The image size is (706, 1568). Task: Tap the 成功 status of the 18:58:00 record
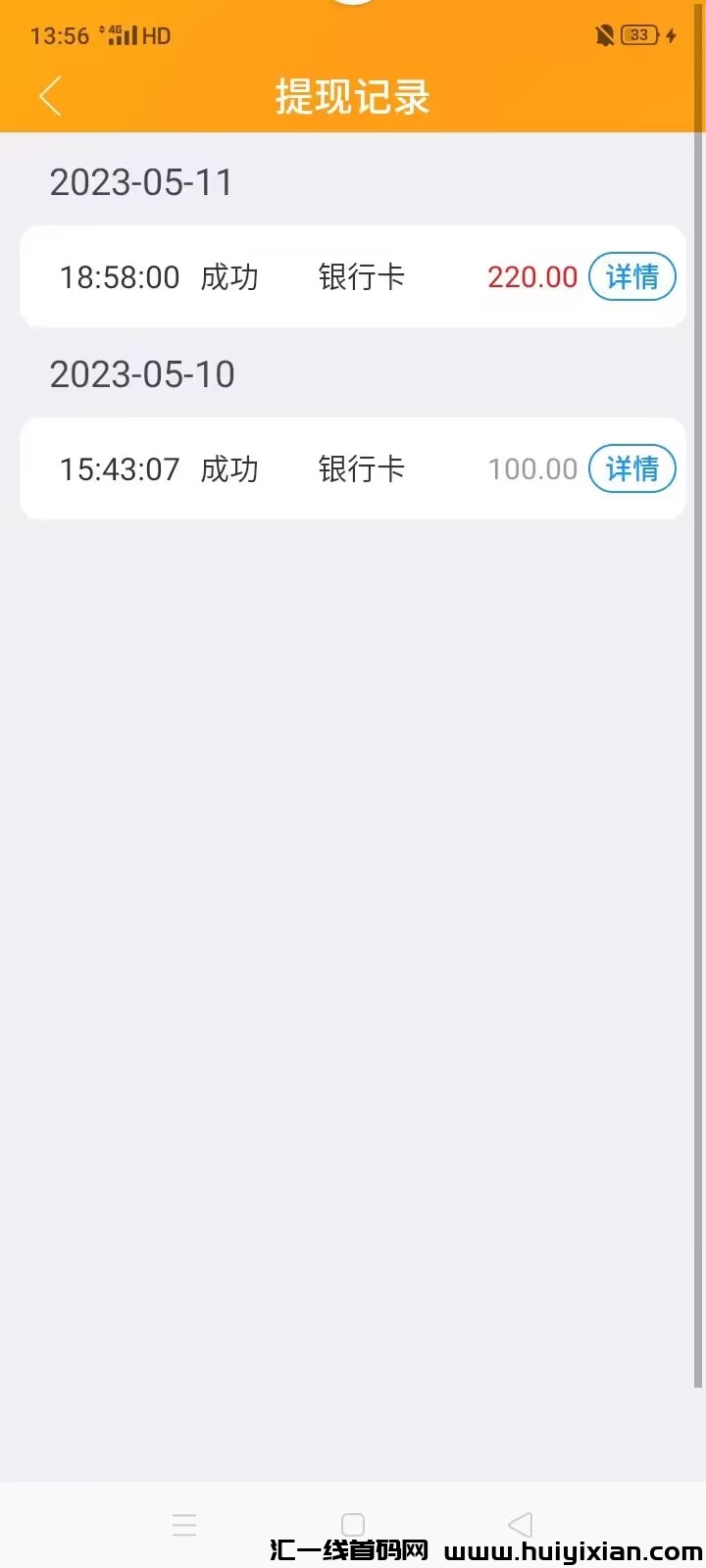(x=229, y=277)
